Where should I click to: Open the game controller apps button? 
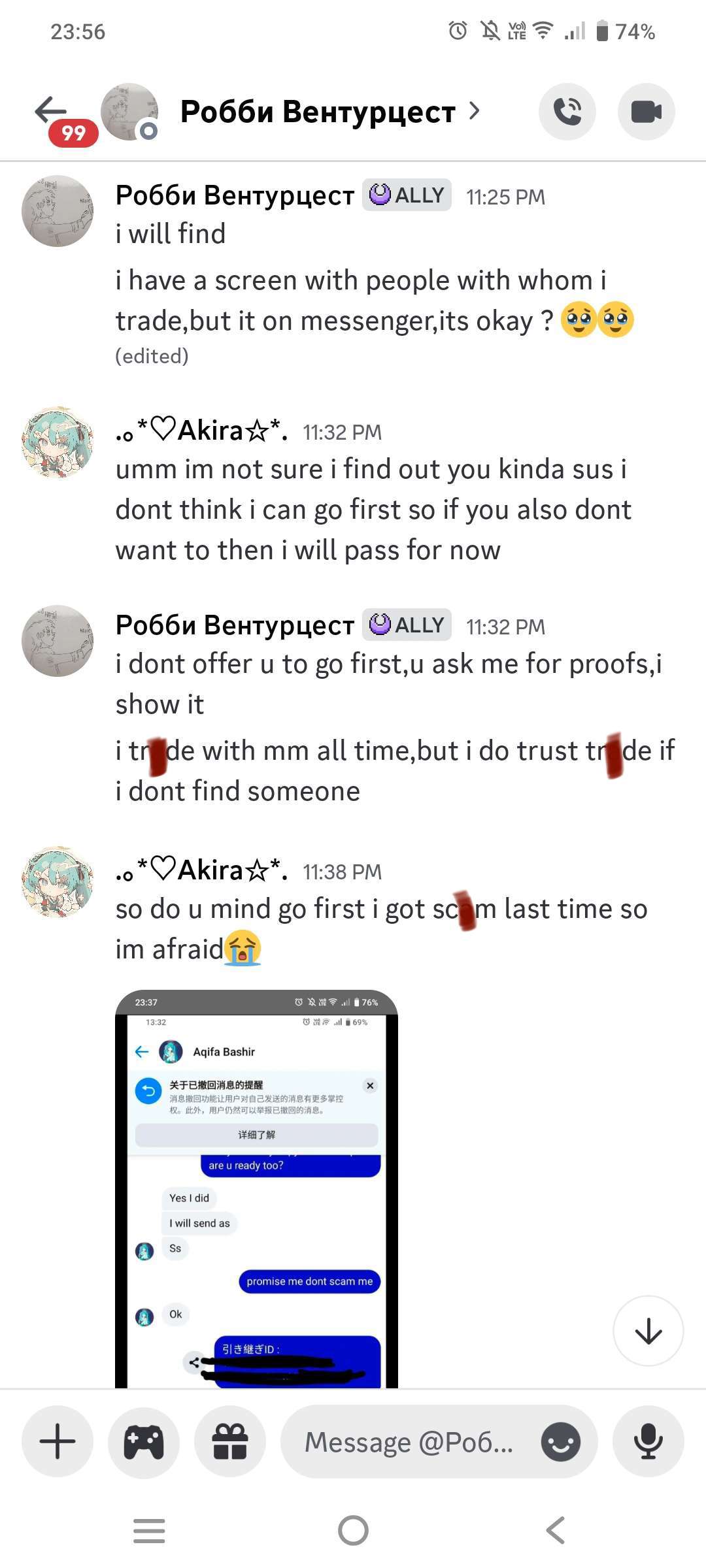tap(144, 1441)
